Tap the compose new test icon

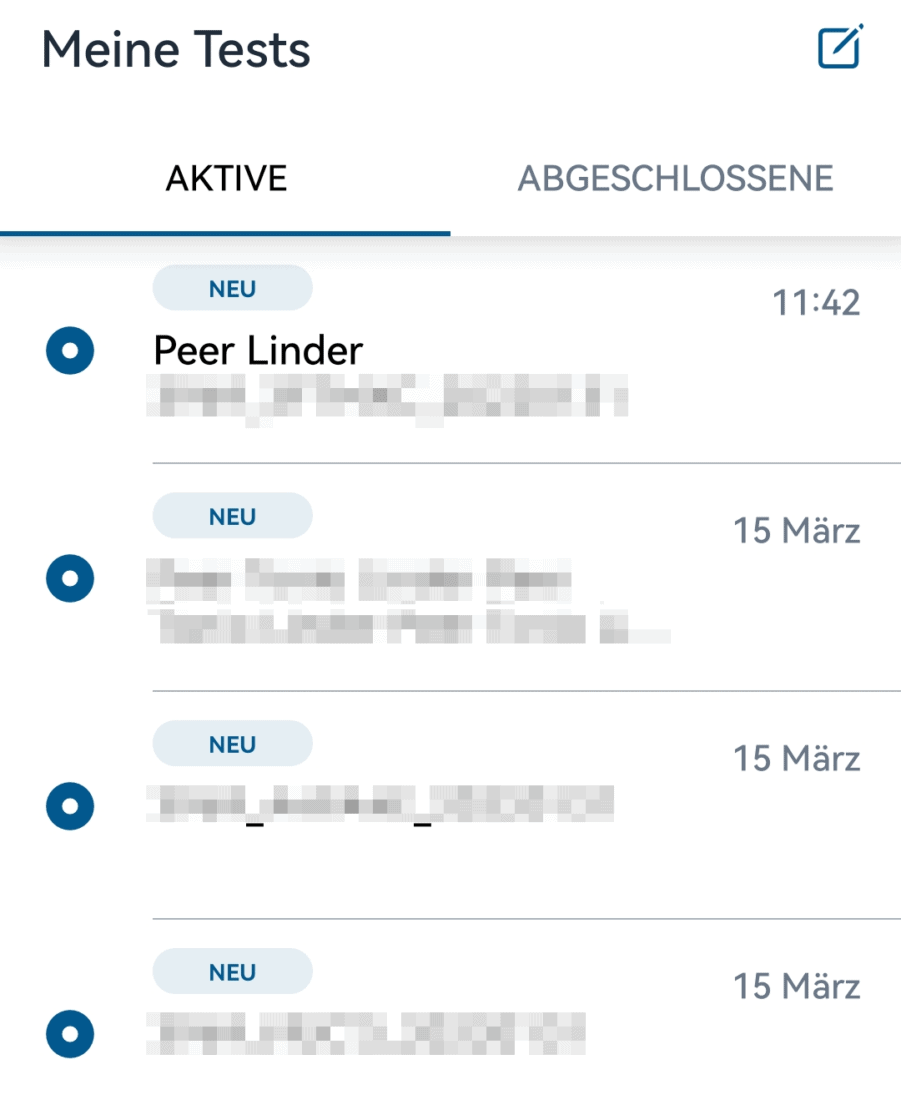(839, 47)
